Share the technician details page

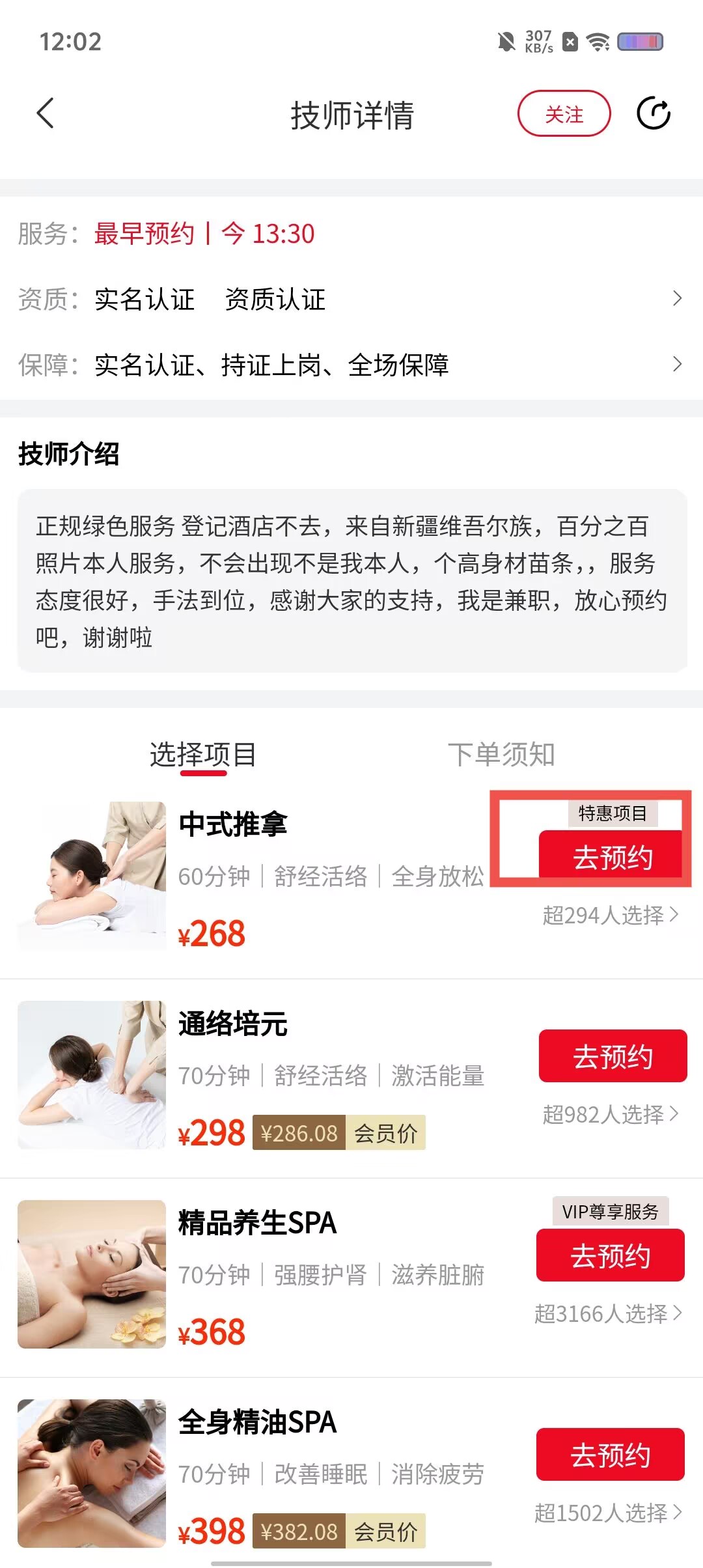click(653, 114)
